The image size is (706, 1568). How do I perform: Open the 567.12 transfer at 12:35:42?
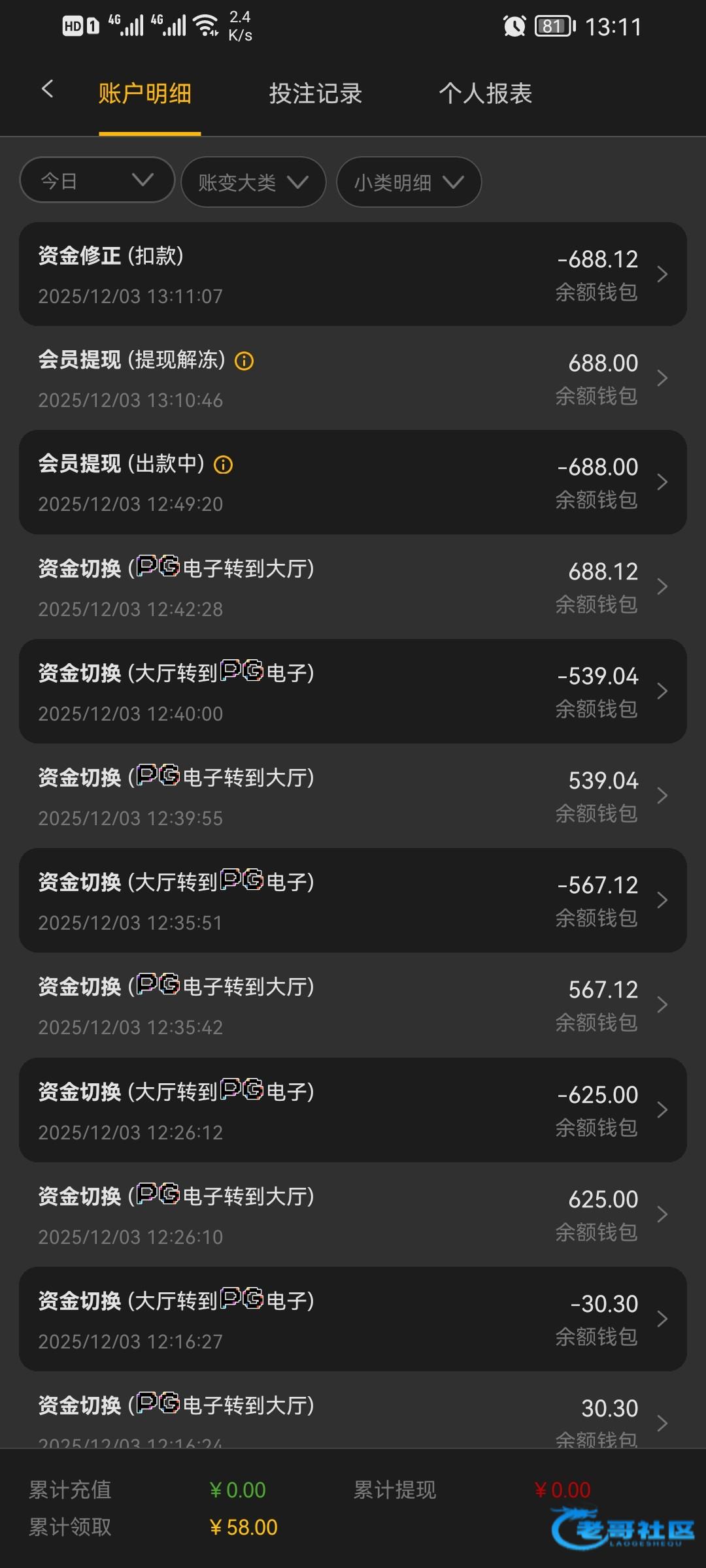(x=353, y=1005)
